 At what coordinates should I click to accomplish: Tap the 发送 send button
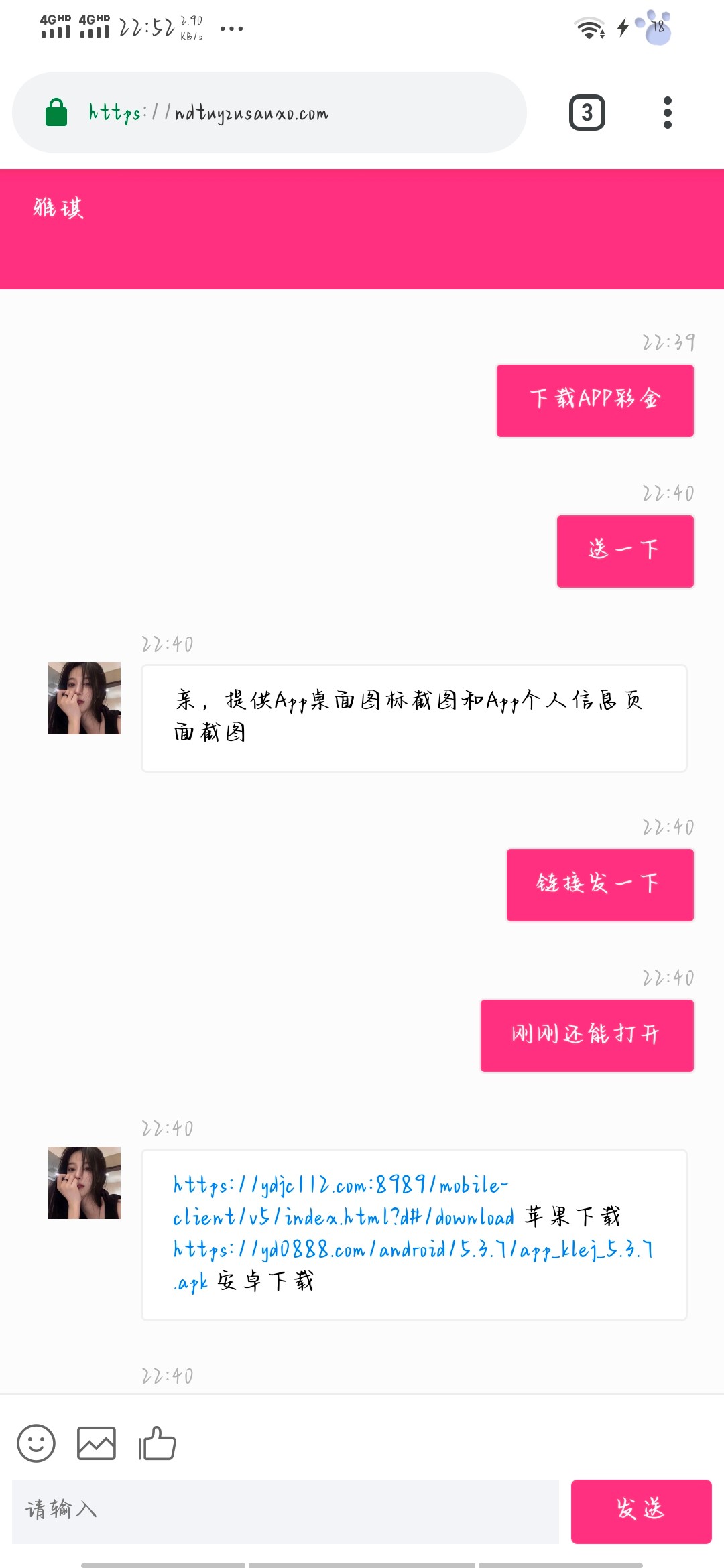[x=641, y=1511]
